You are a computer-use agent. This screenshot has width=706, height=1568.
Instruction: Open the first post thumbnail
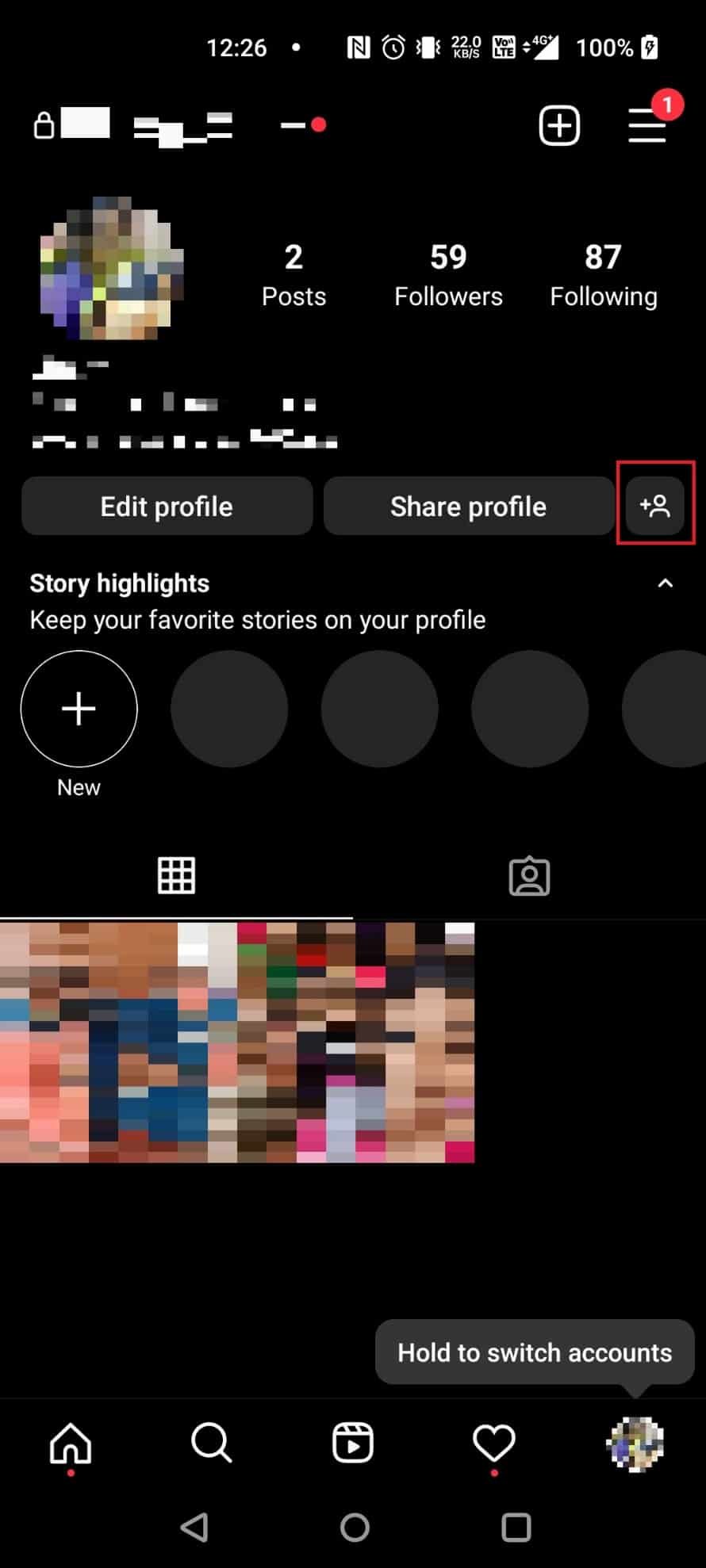(x=117, y=1042)
